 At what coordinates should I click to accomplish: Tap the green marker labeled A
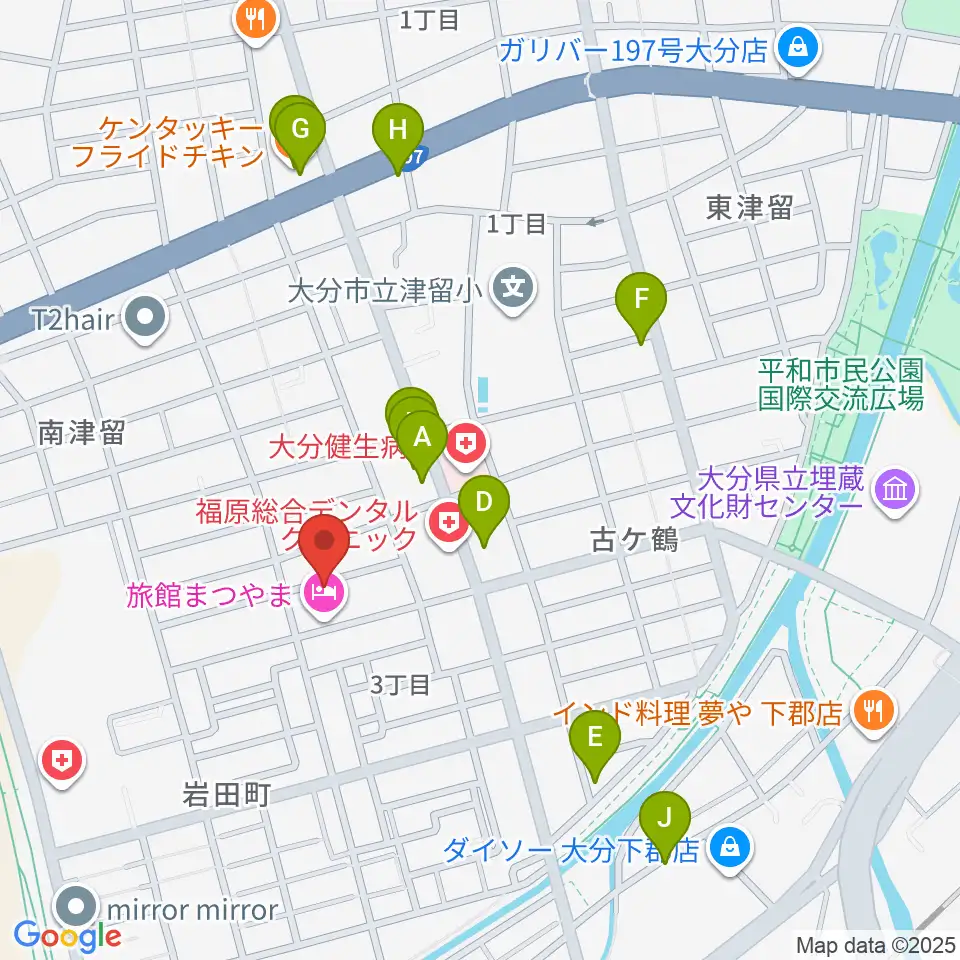[x=422, y=445]
